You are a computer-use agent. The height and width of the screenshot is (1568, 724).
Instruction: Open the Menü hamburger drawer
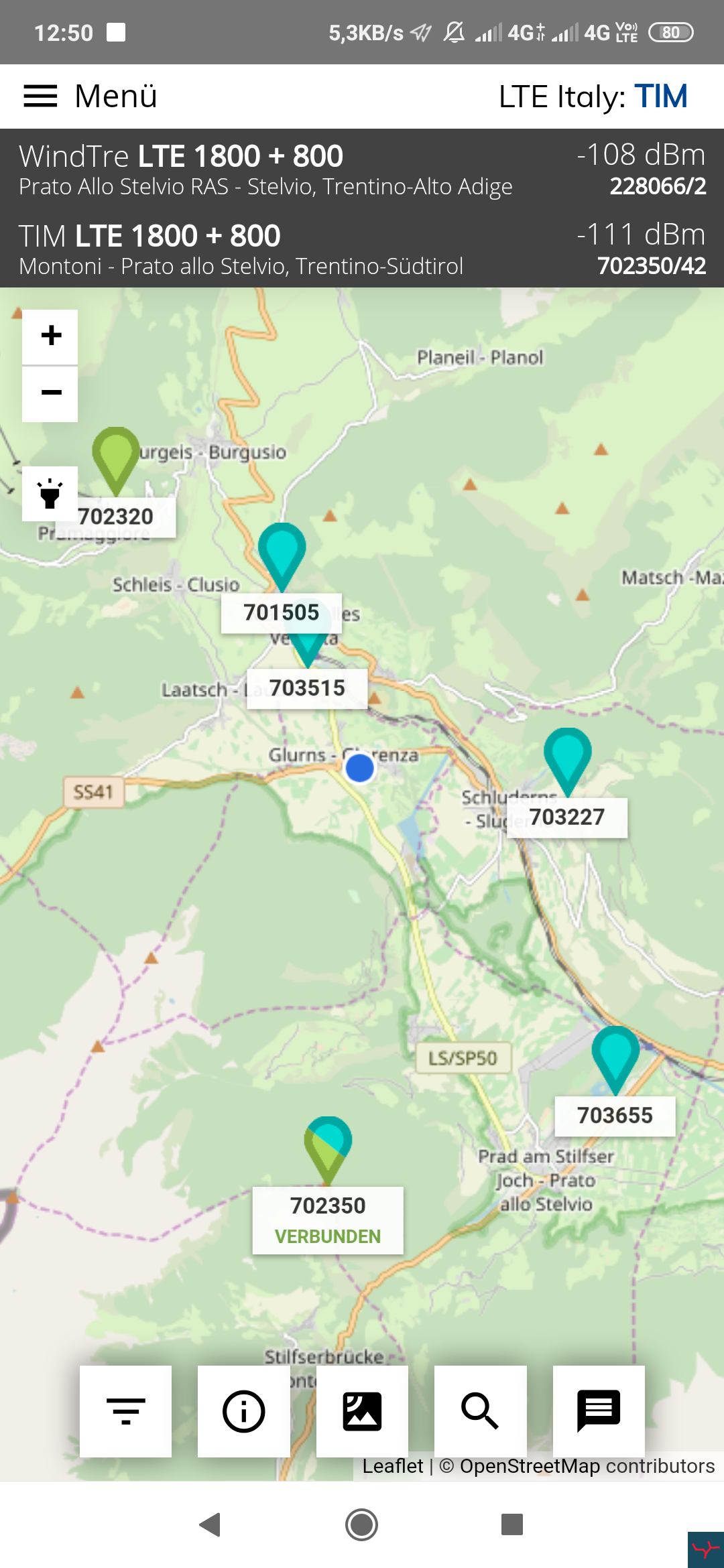pos(41,96)
